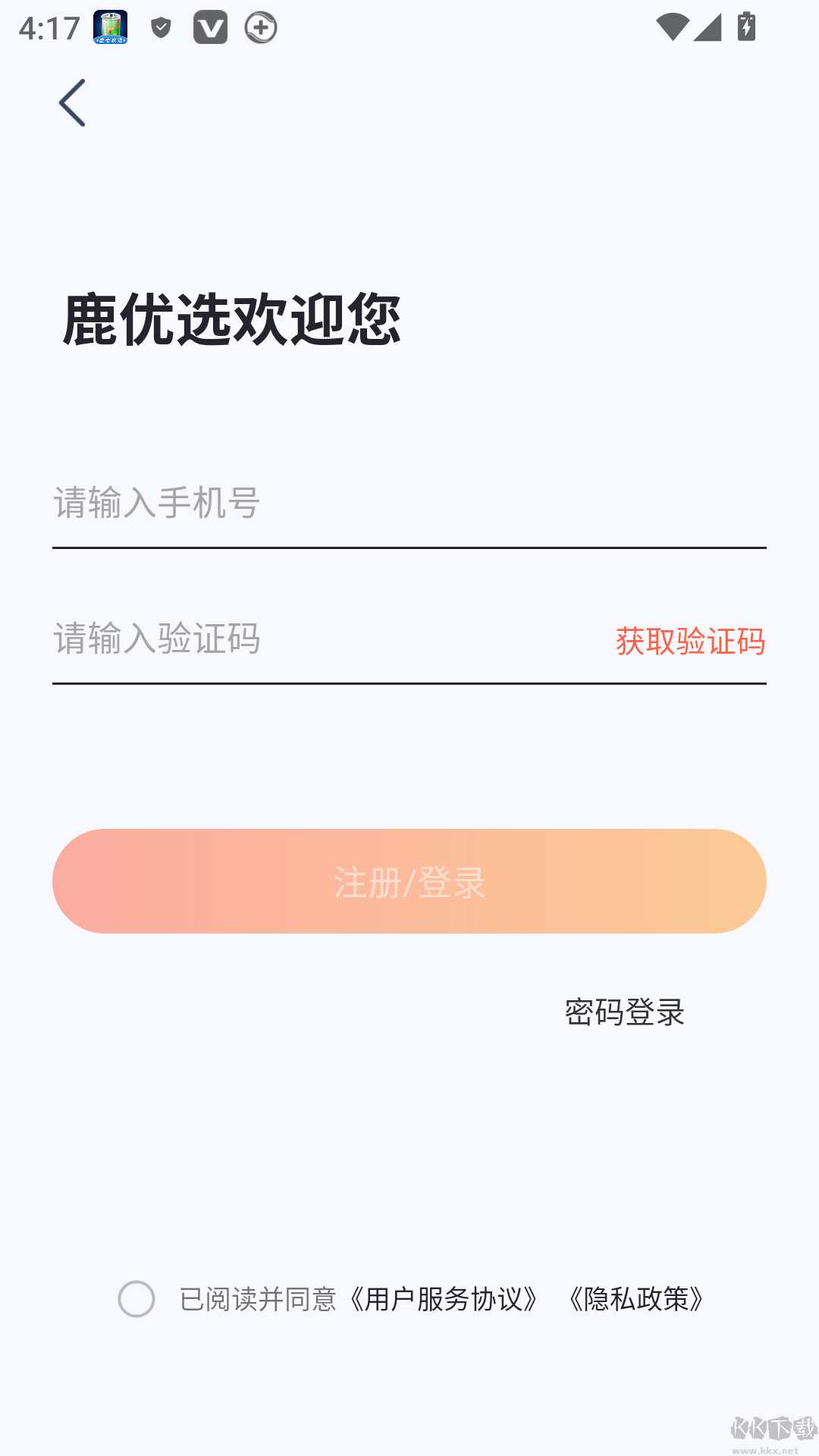Open the 用户服务协议 agreement

444,1298
